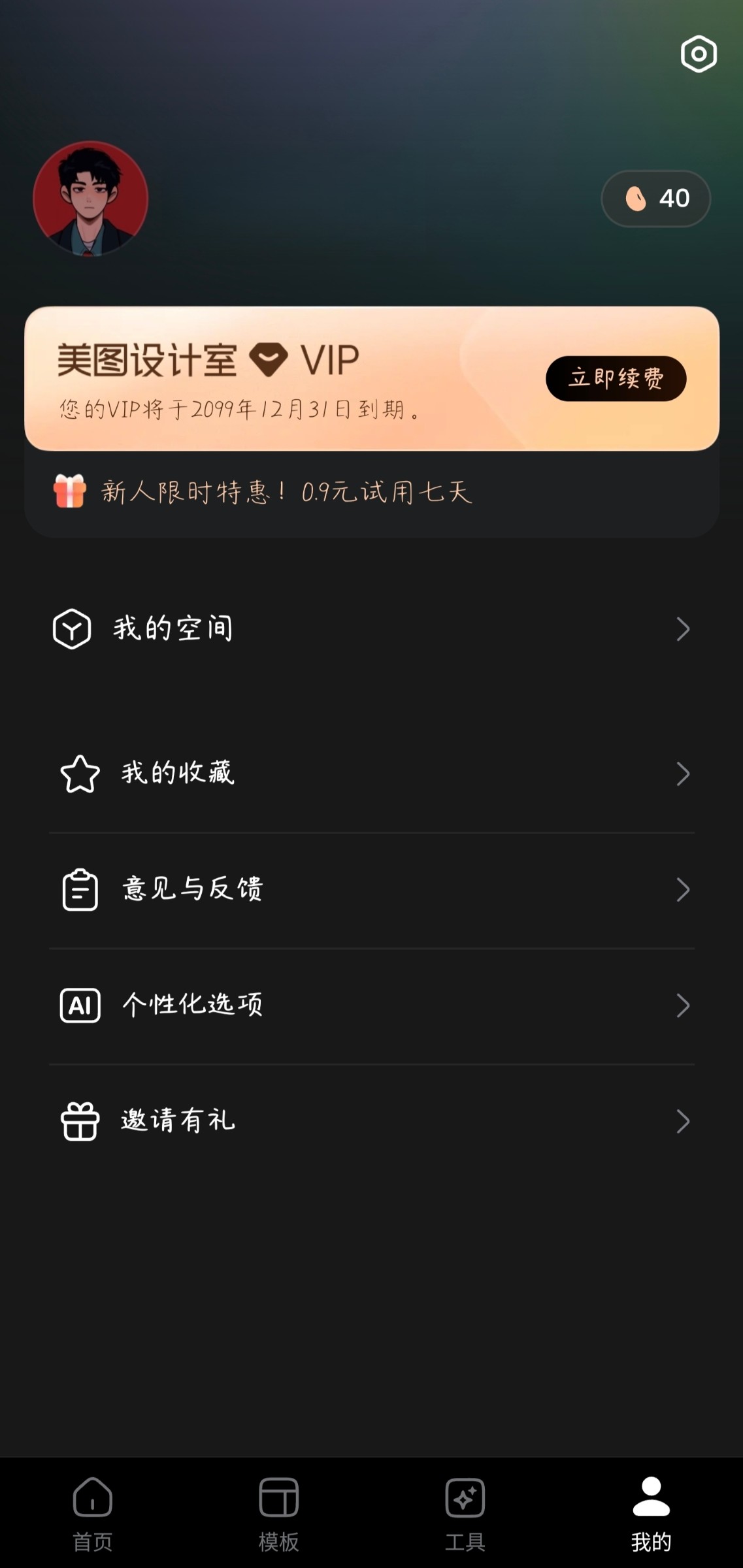Screen dimensions: 743x1568
Task: Open 意见与反馈 feedback
Action: click(371, 890)
